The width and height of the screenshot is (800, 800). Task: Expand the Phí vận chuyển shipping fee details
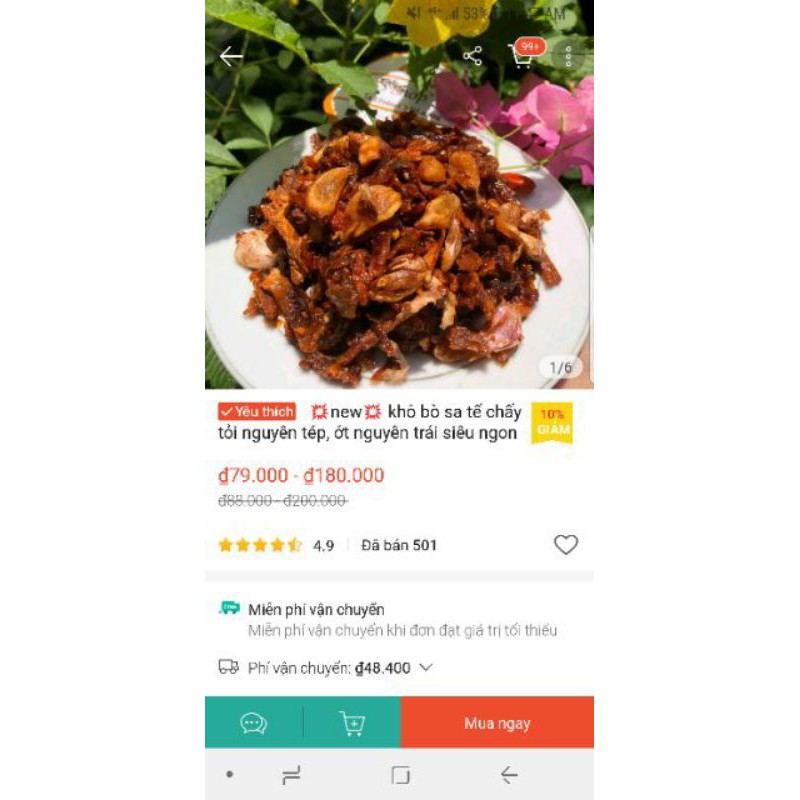click(x=426, y=667)
